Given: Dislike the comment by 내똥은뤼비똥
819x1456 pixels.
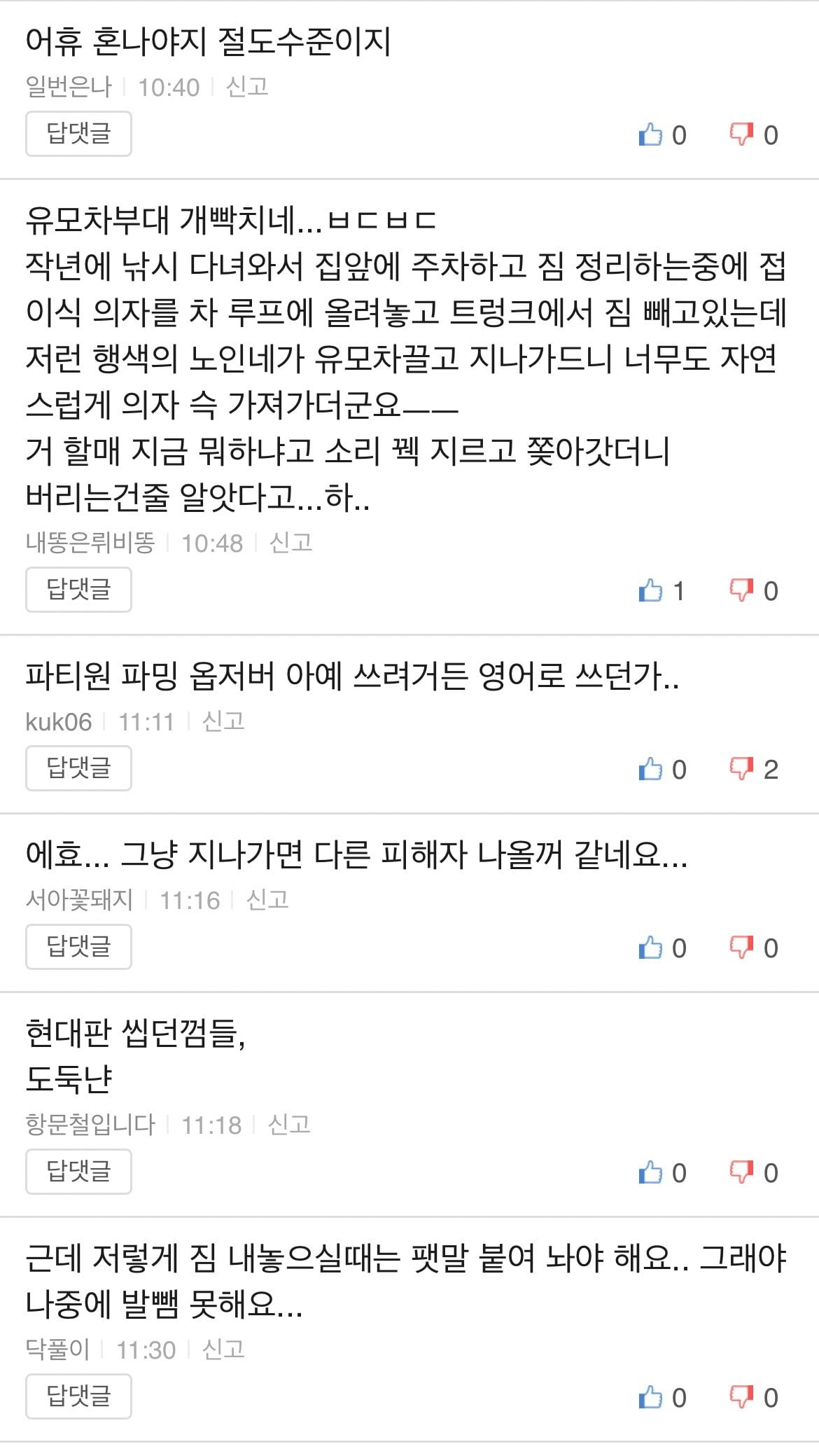Looking at the screenshot, I should tap(742, 590).
